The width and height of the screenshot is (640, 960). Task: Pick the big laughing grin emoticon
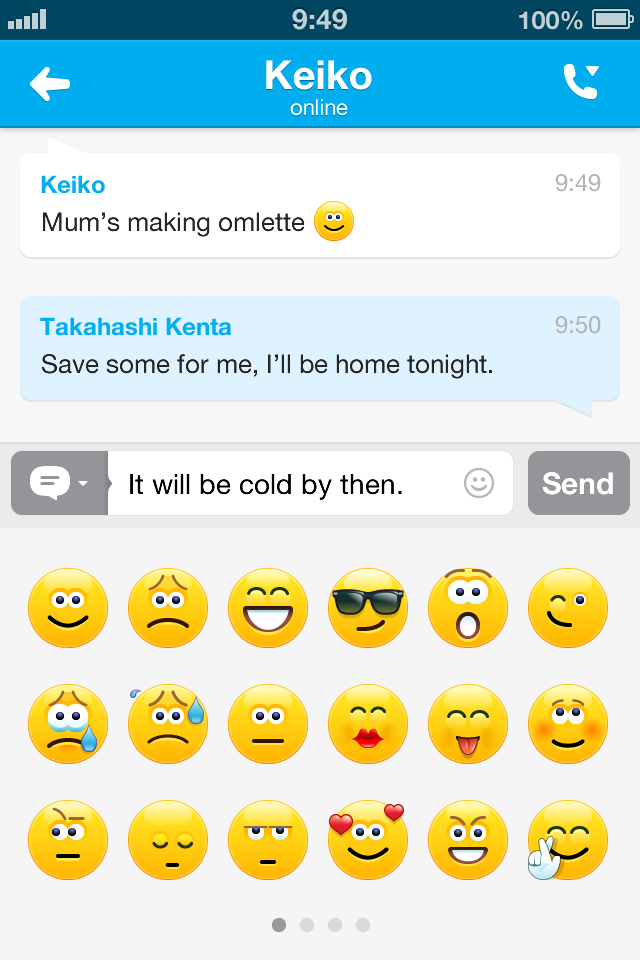pos(267,608)
